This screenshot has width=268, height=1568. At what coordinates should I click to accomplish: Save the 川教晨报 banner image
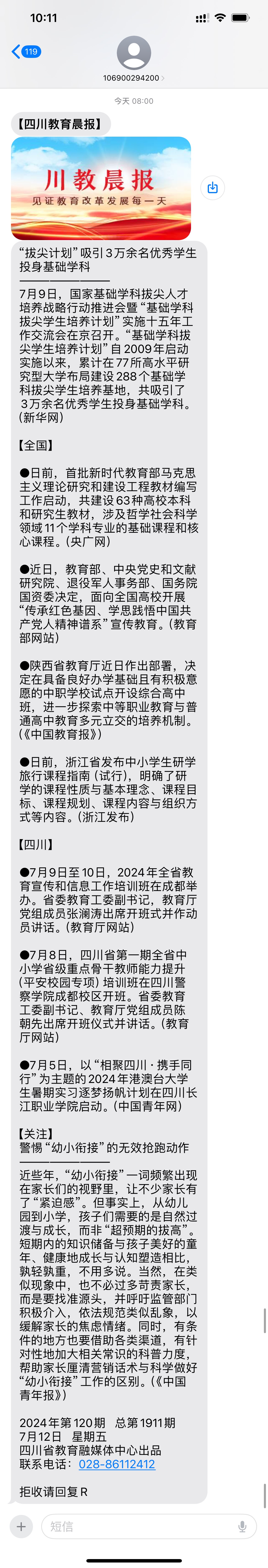pos(212,187)
